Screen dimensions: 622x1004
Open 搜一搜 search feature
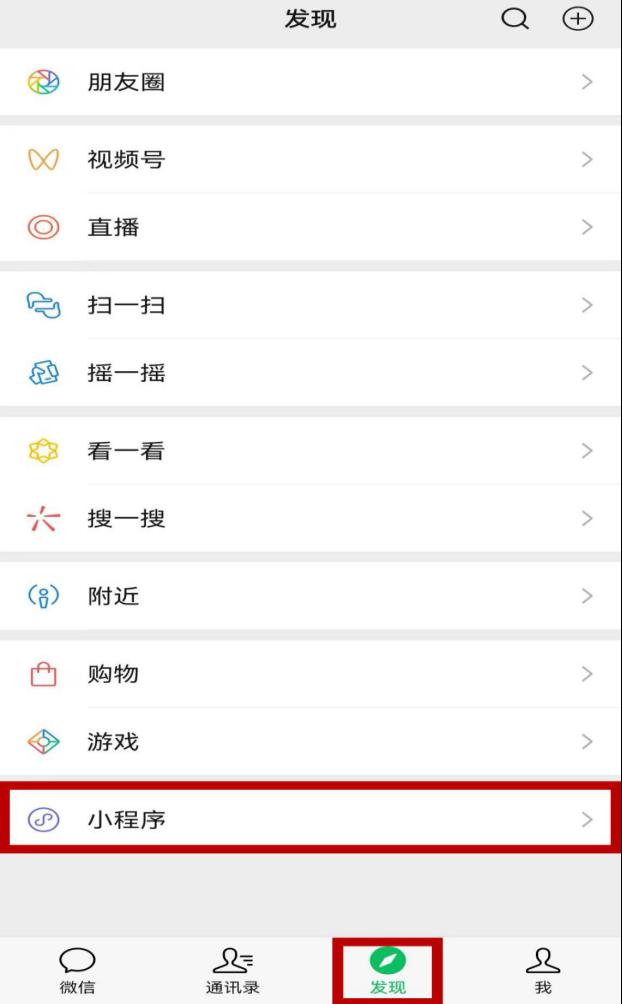[311, 519]
